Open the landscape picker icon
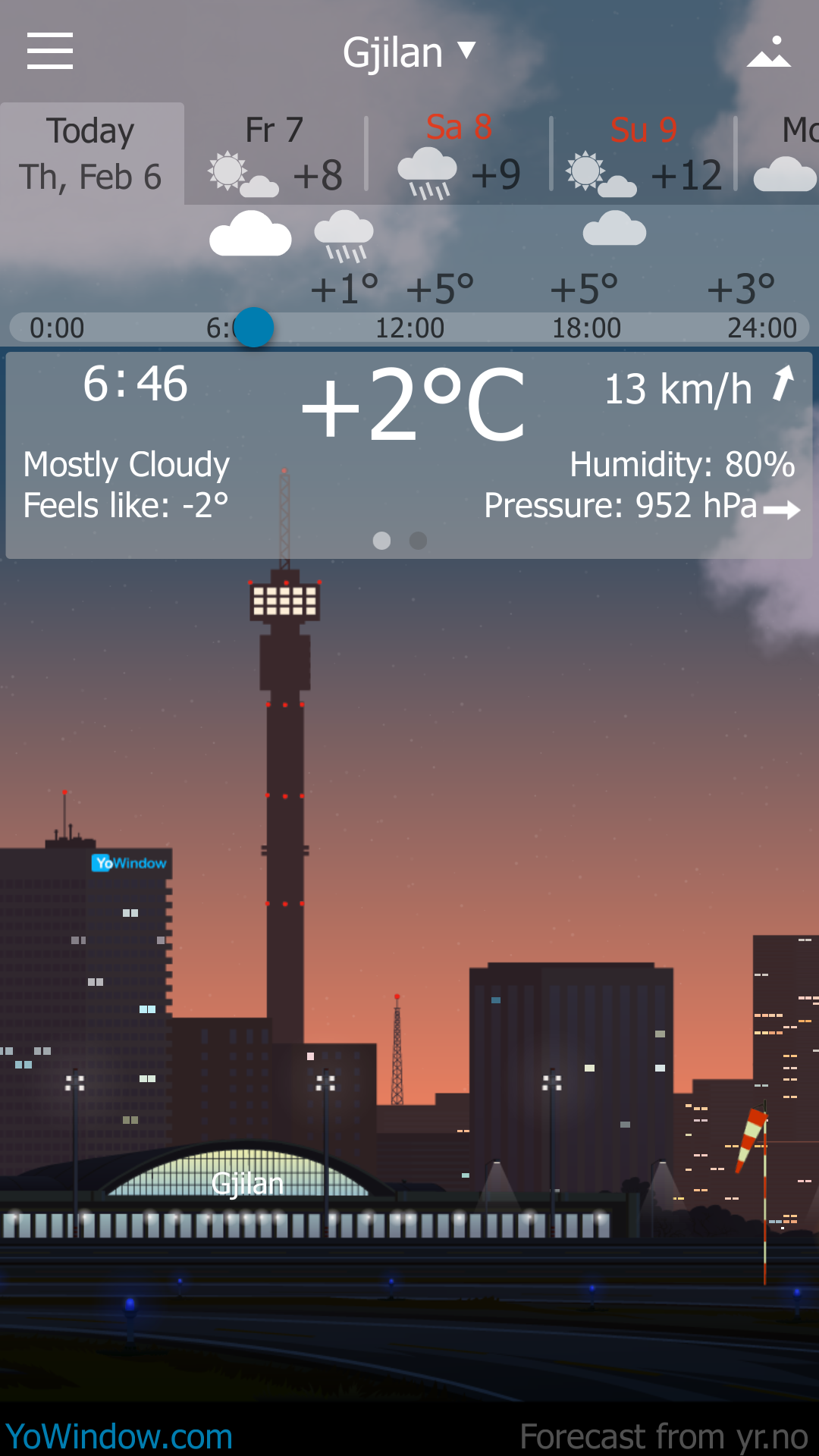Screen dimensions: 819x1456 [x=768, y=52]
